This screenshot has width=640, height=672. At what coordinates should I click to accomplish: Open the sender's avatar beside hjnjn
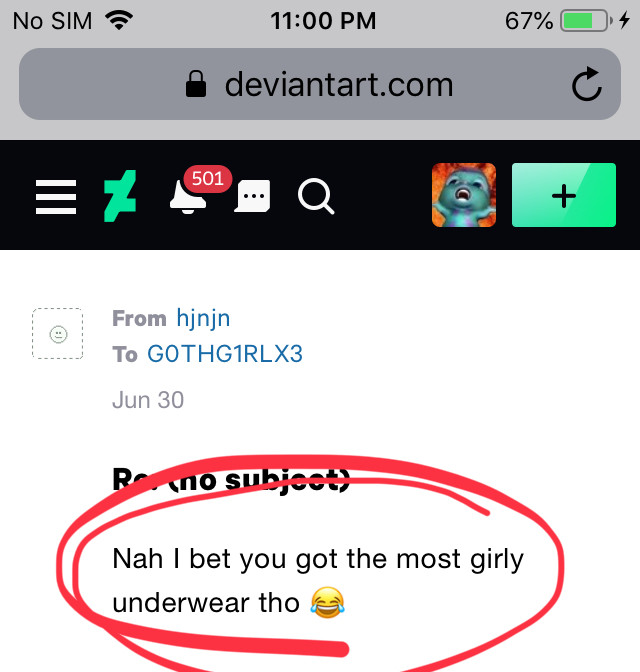57,334
